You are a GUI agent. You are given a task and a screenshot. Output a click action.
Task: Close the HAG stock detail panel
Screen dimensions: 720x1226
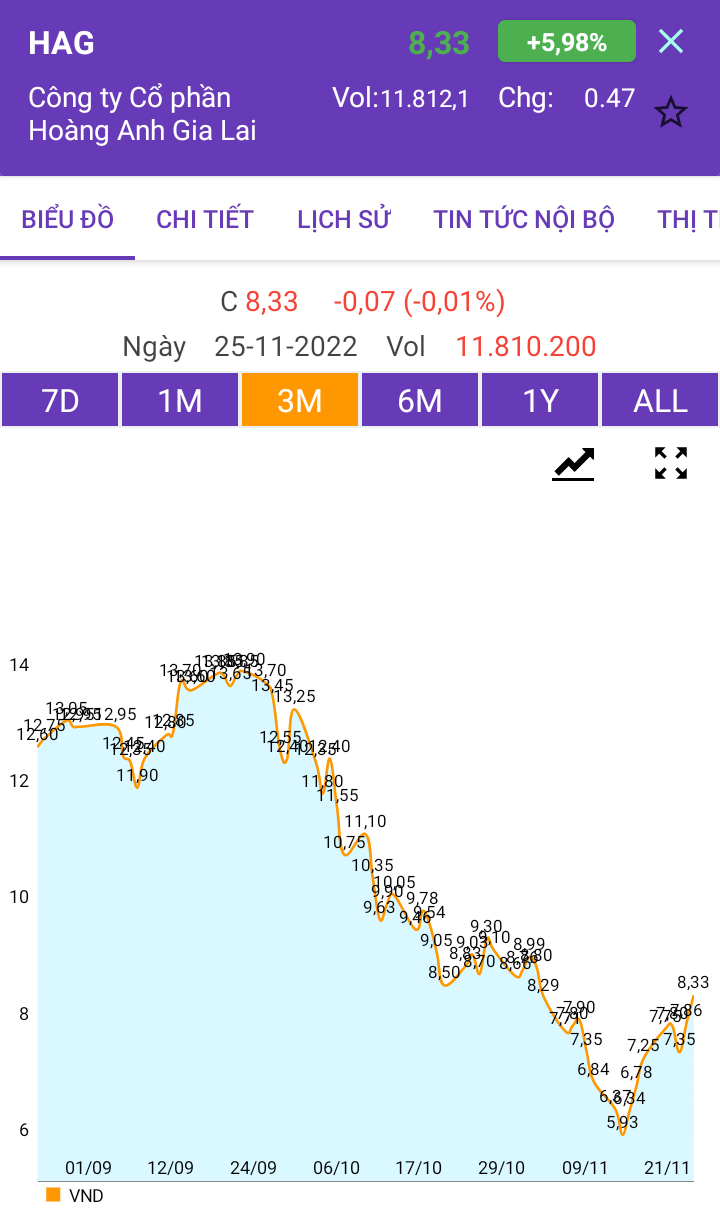coord(671,42)
